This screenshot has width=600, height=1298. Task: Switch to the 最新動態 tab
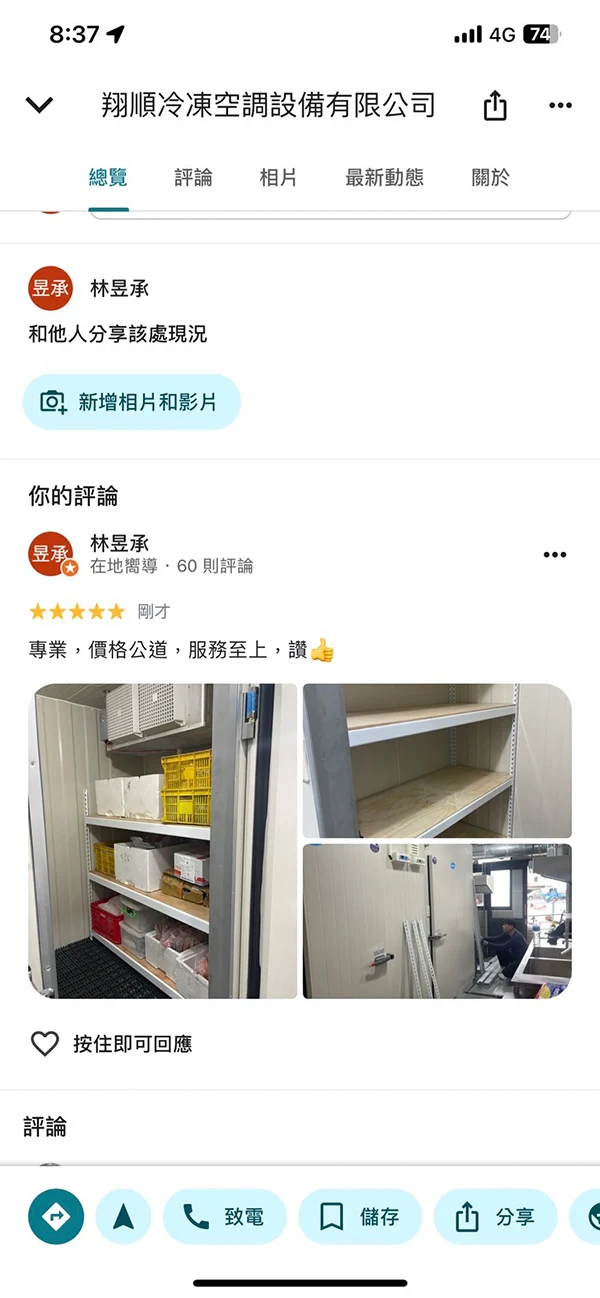coord(384,178)
